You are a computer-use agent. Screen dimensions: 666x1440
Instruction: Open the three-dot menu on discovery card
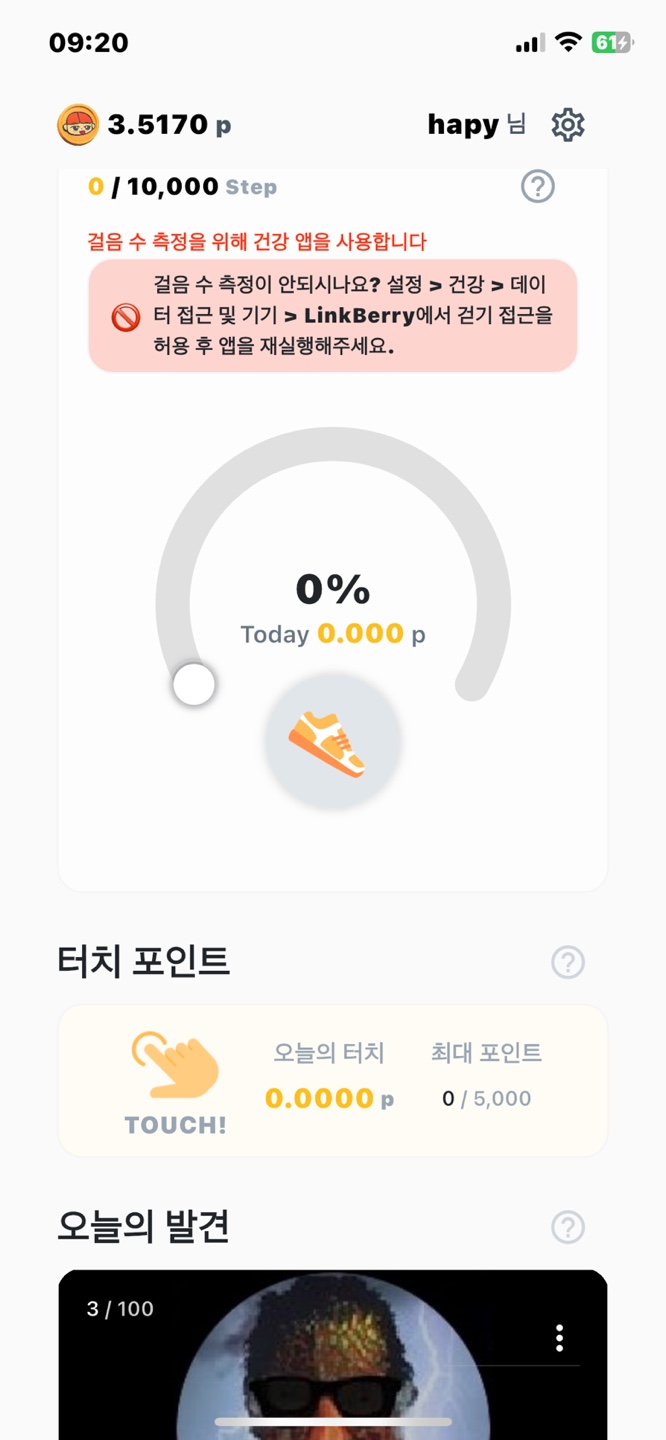[x=559, y=1338]
